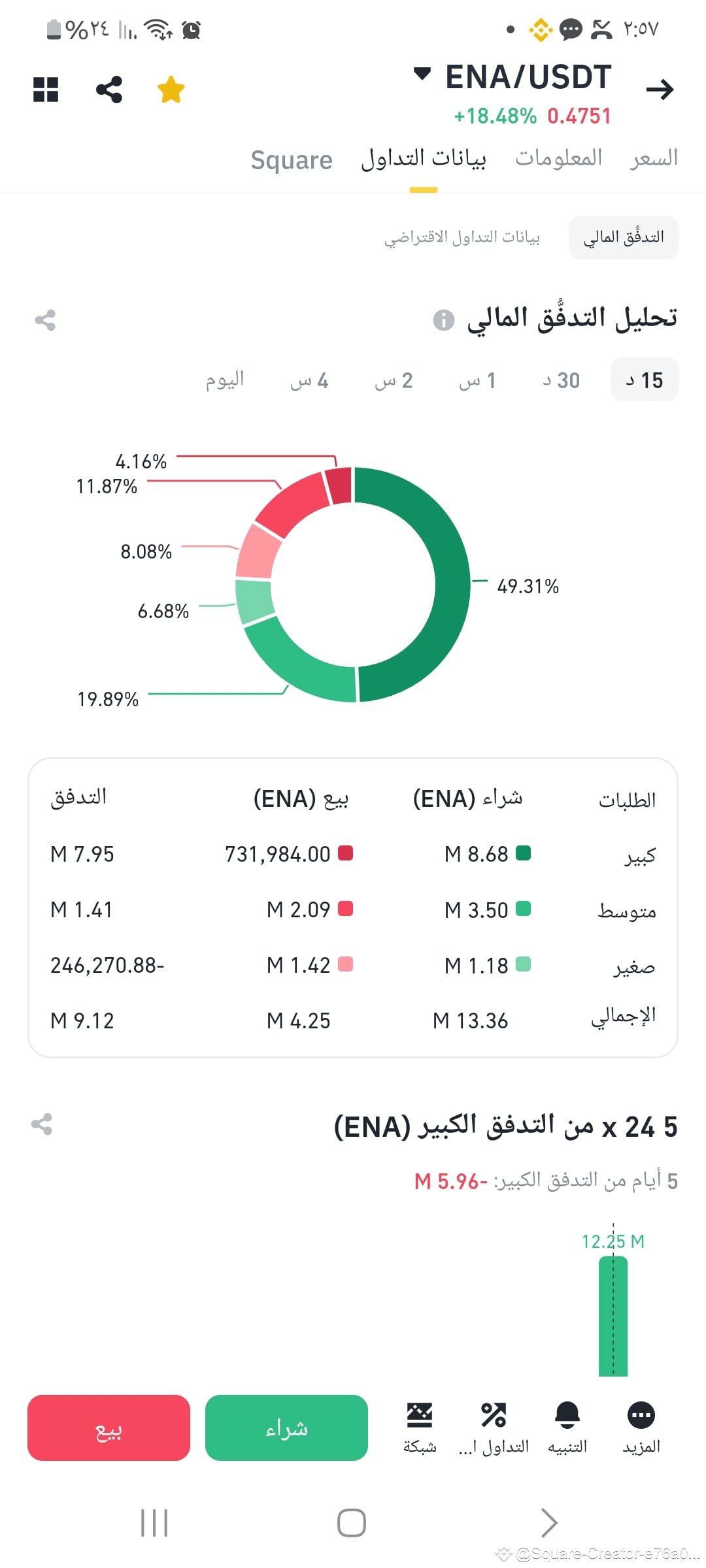Choose the 4 س interval option
Viewport: 706px width, 1568px height.
(x=309, y=379)
